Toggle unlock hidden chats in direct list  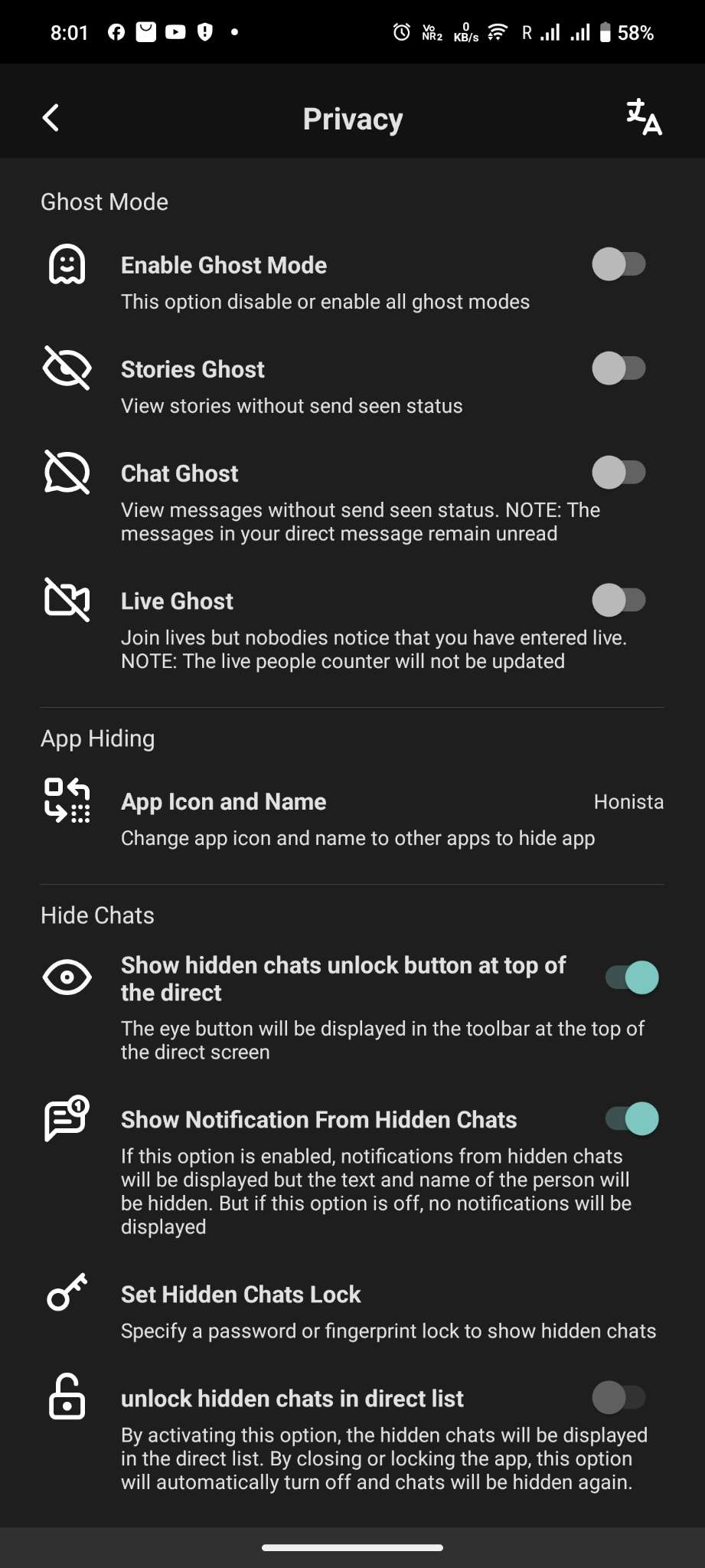pyautogui.click(x=619, y=1398)
